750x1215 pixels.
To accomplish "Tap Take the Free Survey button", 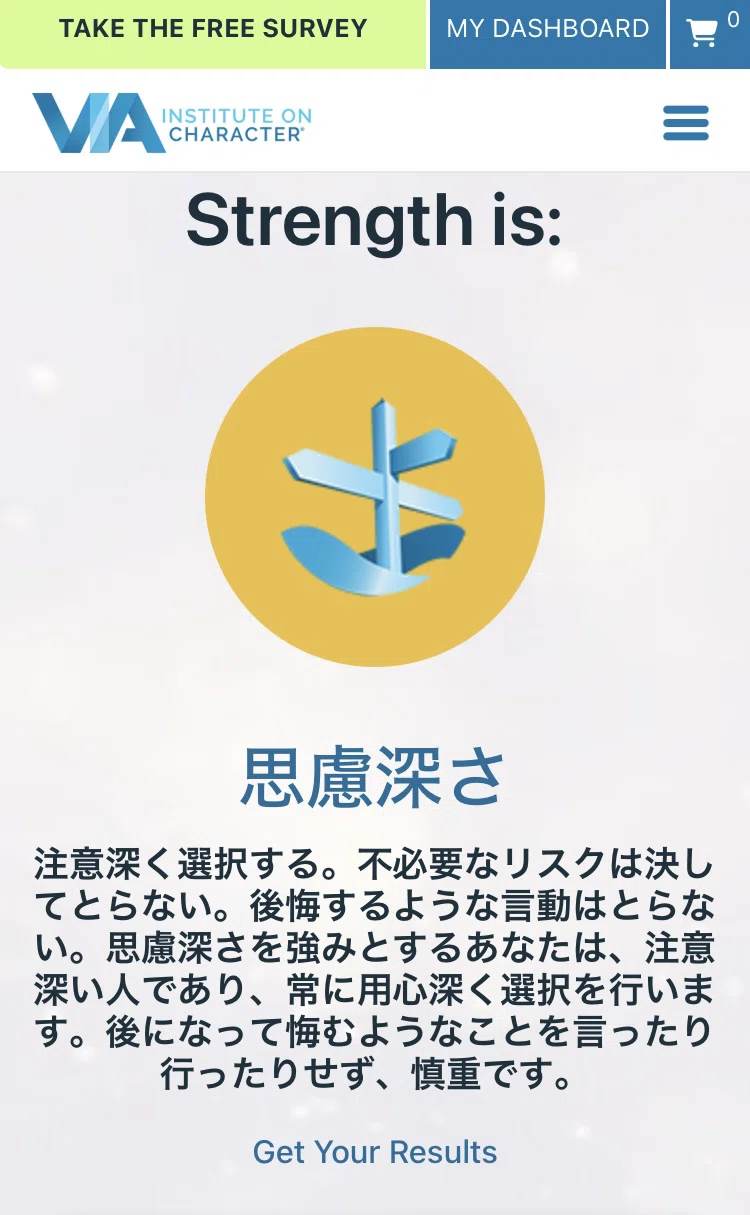I will tap(213, 33).
